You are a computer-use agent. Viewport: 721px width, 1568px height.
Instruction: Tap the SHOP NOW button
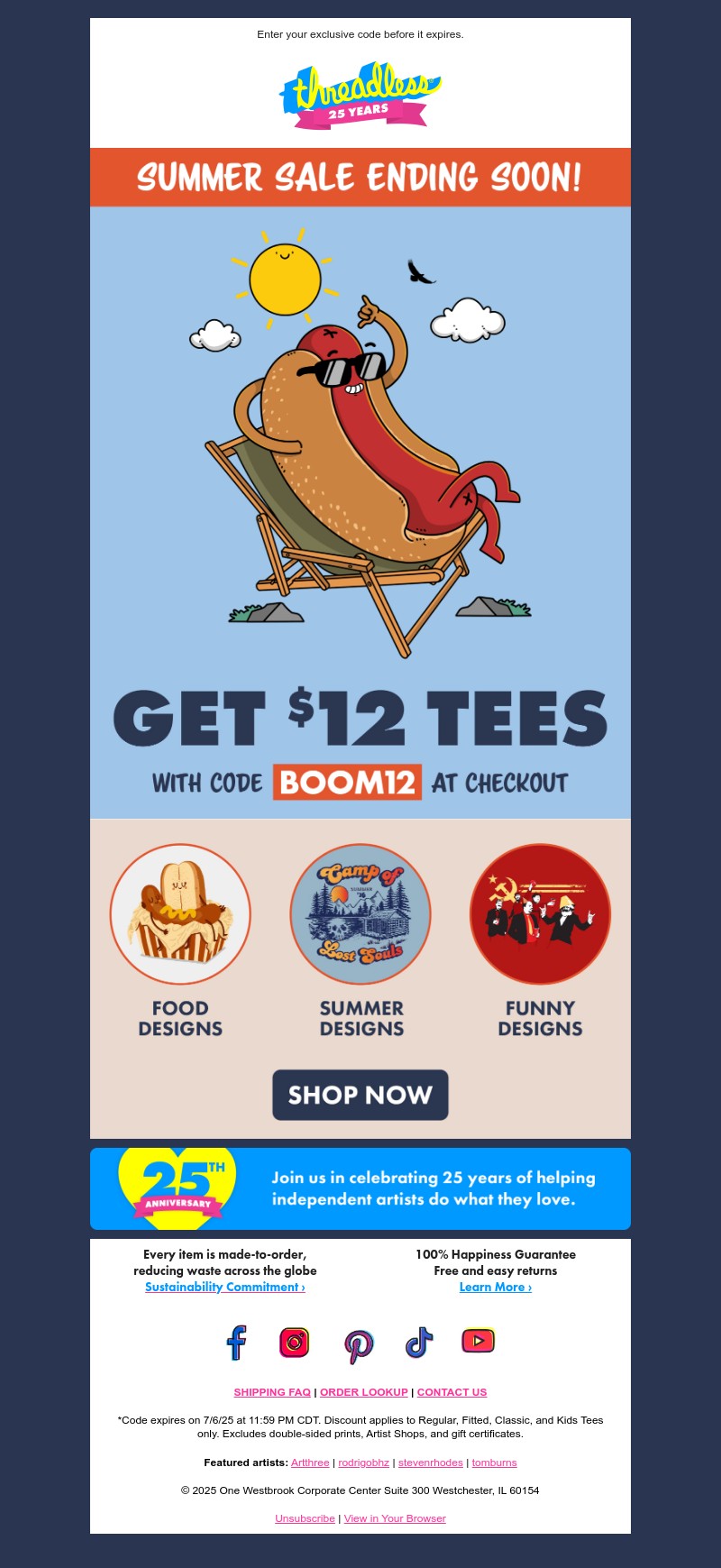[x=360, y=1095]
